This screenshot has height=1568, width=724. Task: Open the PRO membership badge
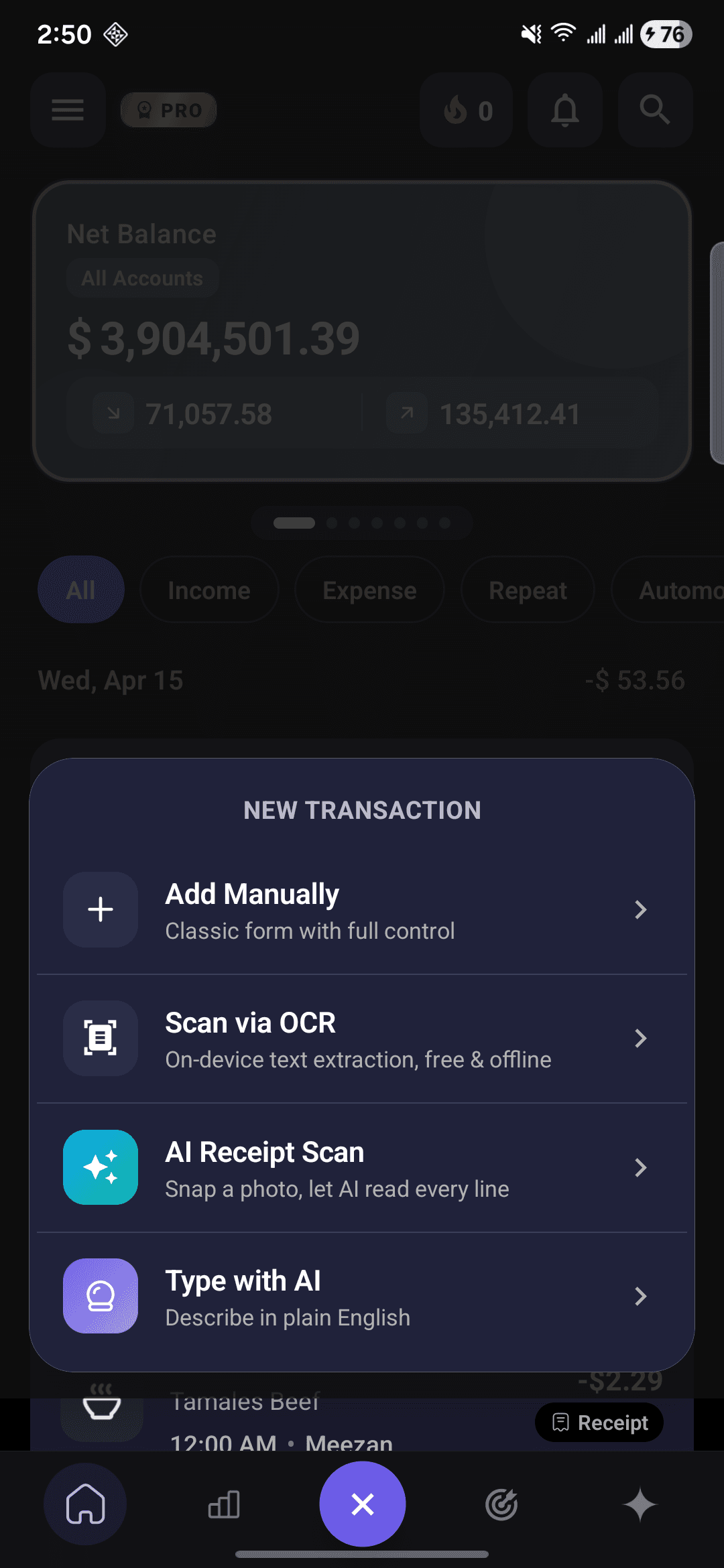tap(168, 110)
